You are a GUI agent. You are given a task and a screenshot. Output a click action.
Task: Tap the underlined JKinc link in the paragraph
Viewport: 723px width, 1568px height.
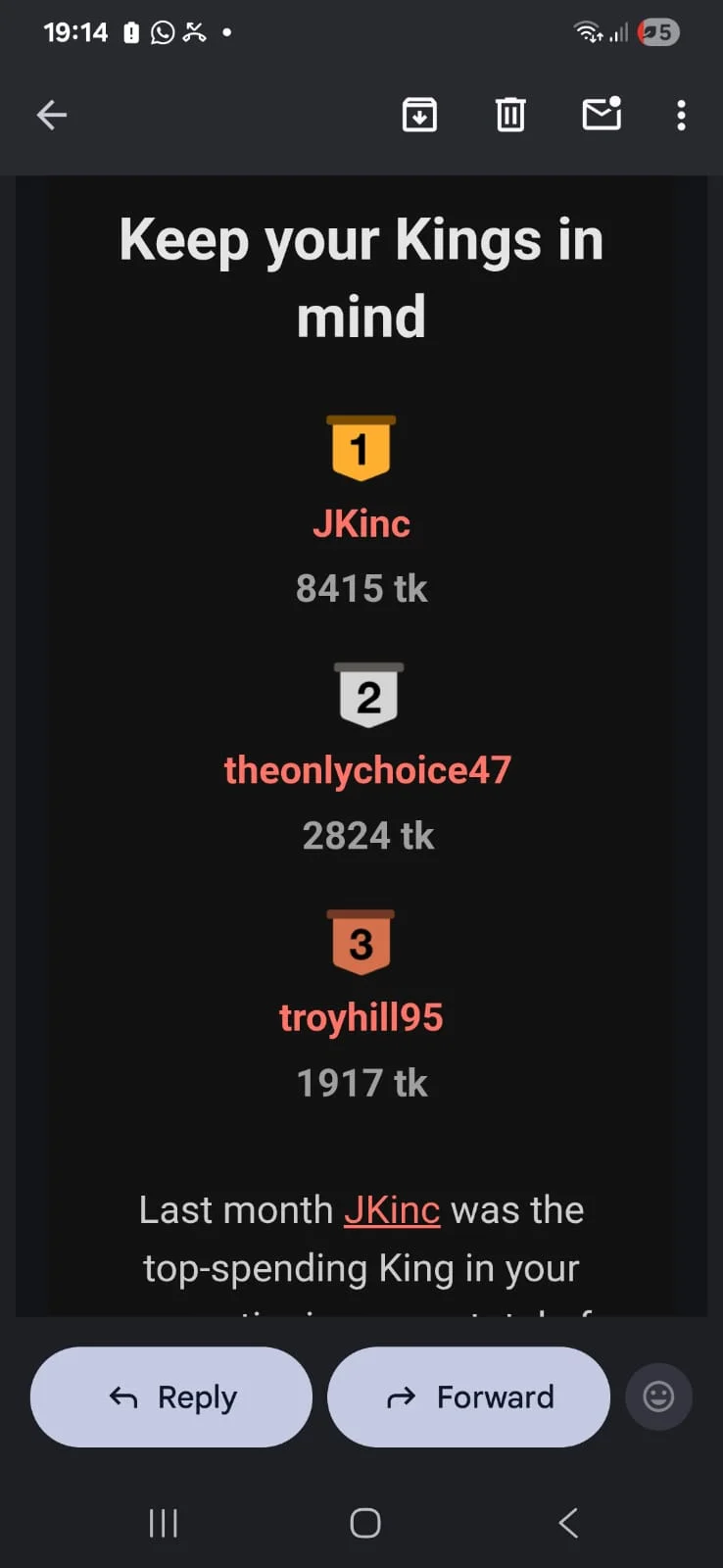tap(392, 1210)
